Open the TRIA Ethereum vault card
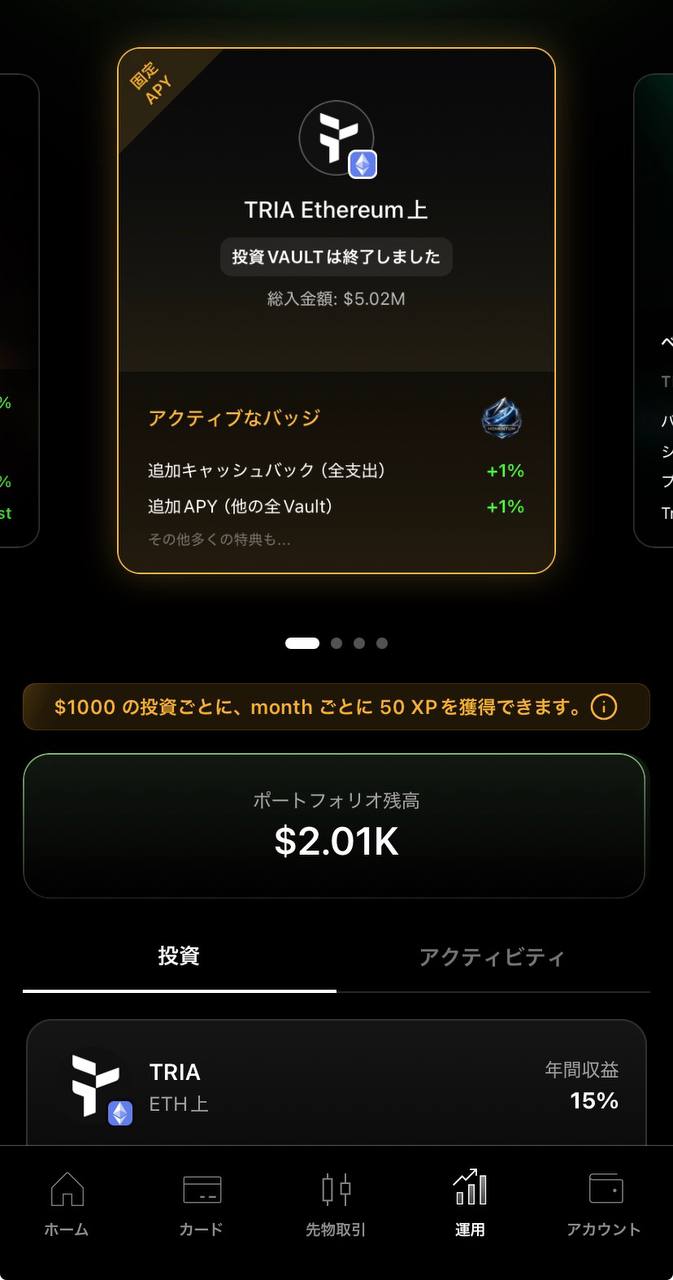 (336, 310)
